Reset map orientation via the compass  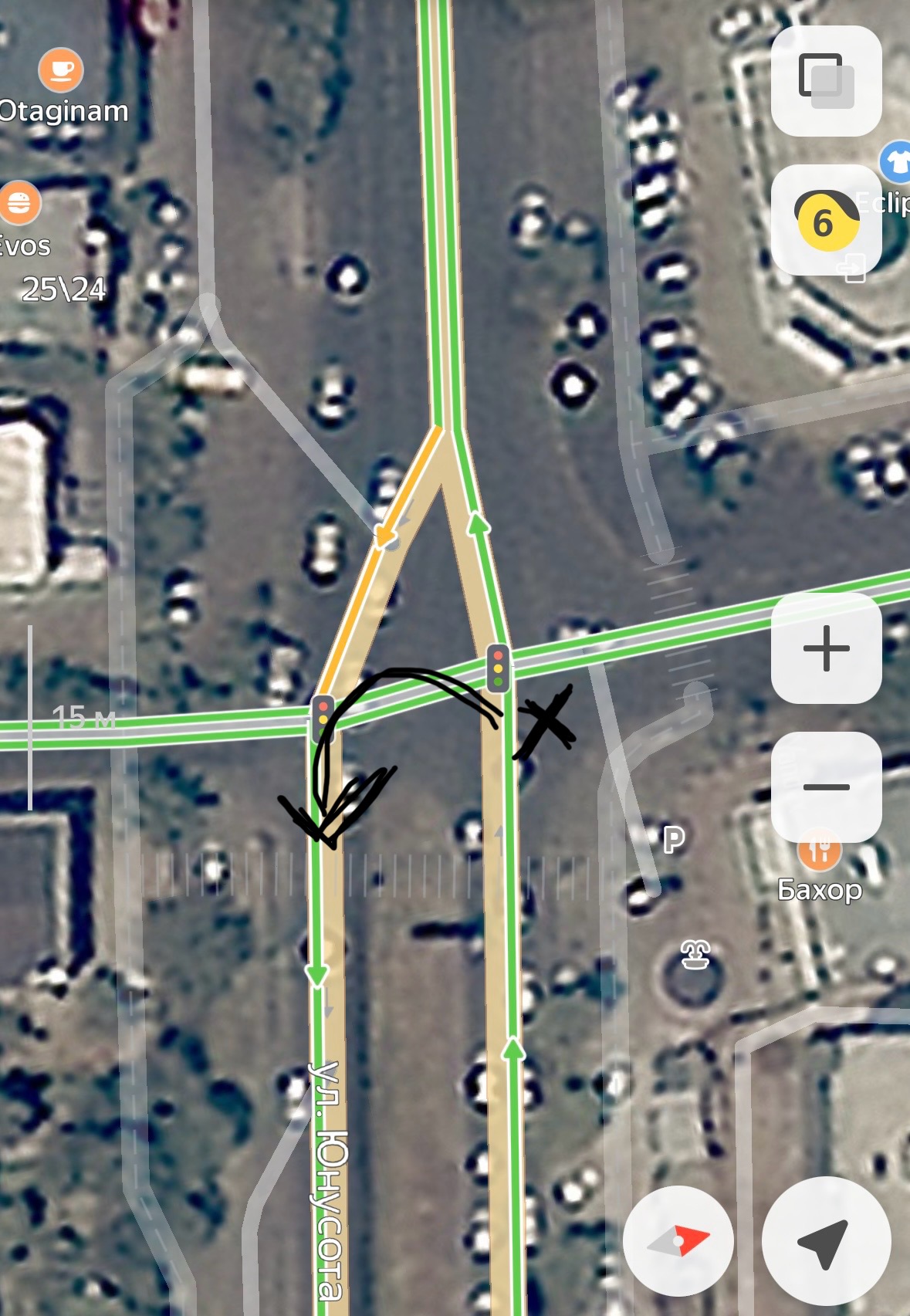click(678, 1241)
